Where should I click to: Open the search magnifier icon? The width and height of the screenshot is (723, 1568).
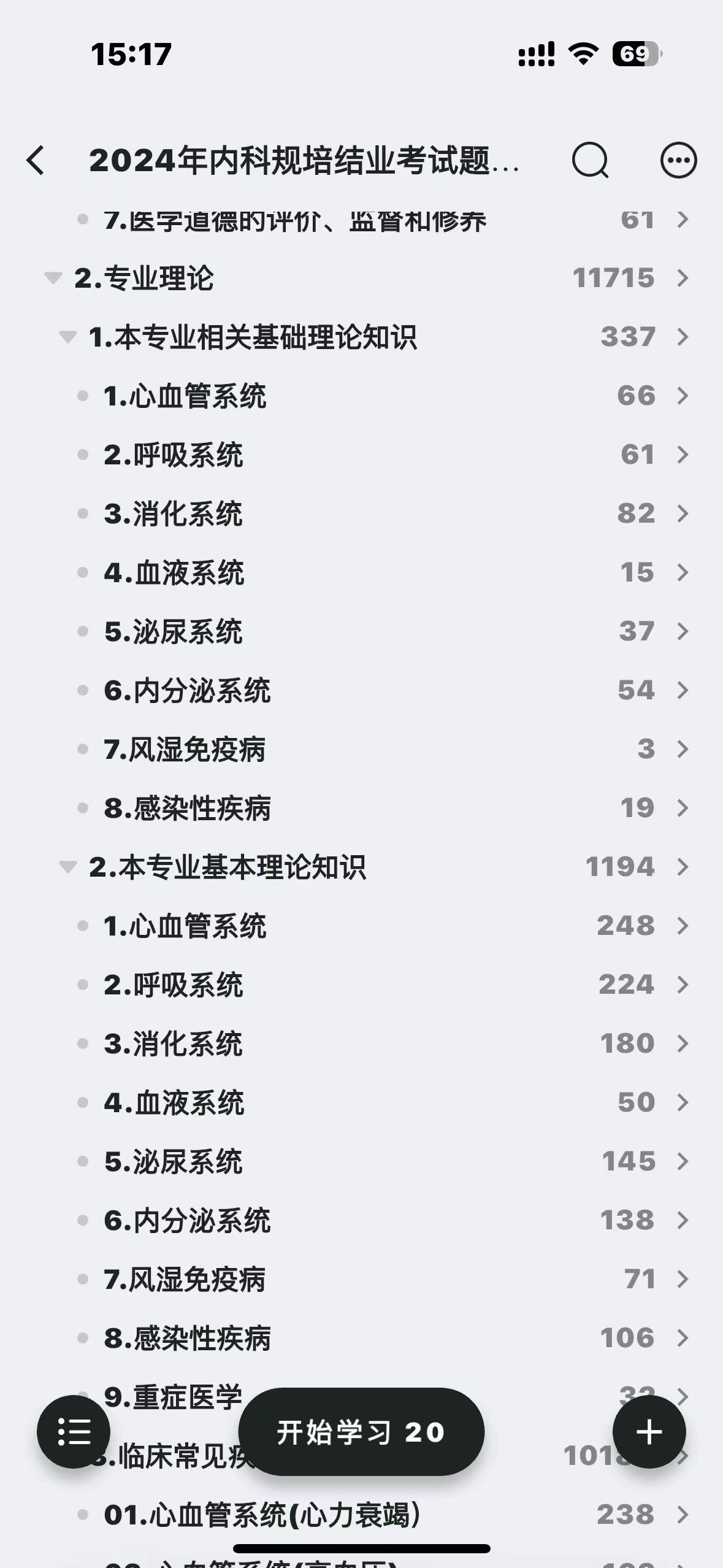tap(590, 160)
